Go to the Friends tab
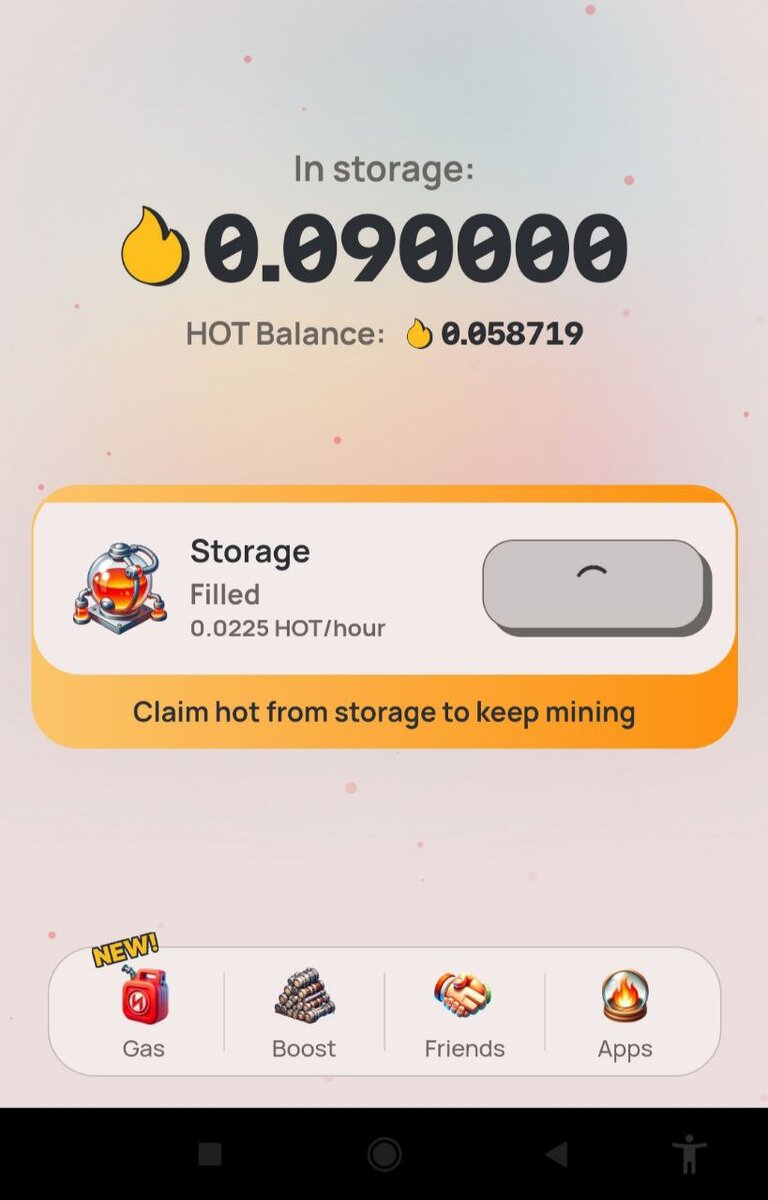Viewport: 768px width, 1200px height. point(464,1012)
